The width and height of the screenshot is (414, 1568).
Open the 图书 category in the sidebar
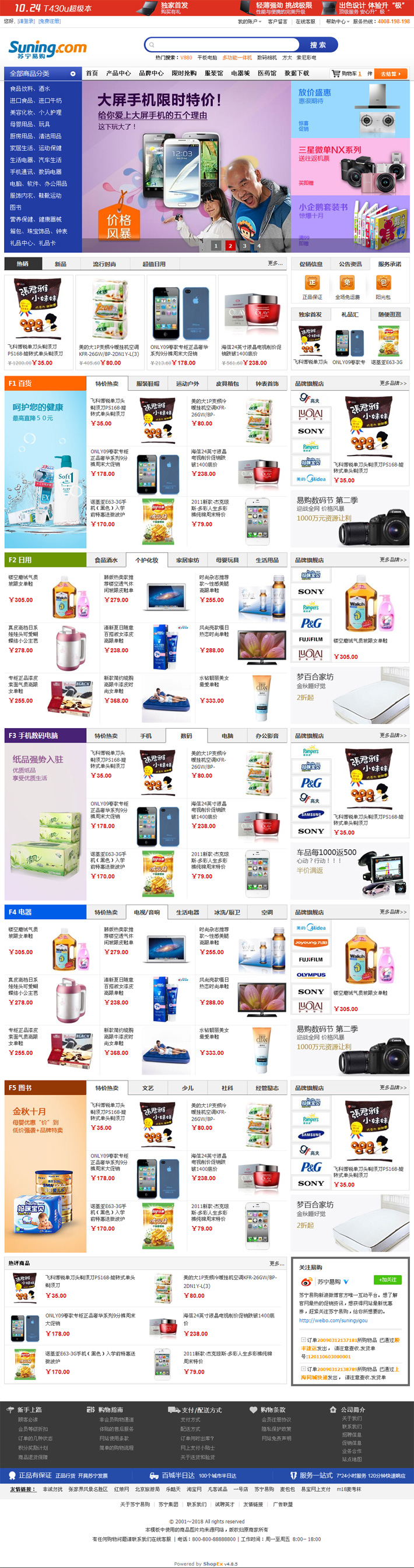16,207
